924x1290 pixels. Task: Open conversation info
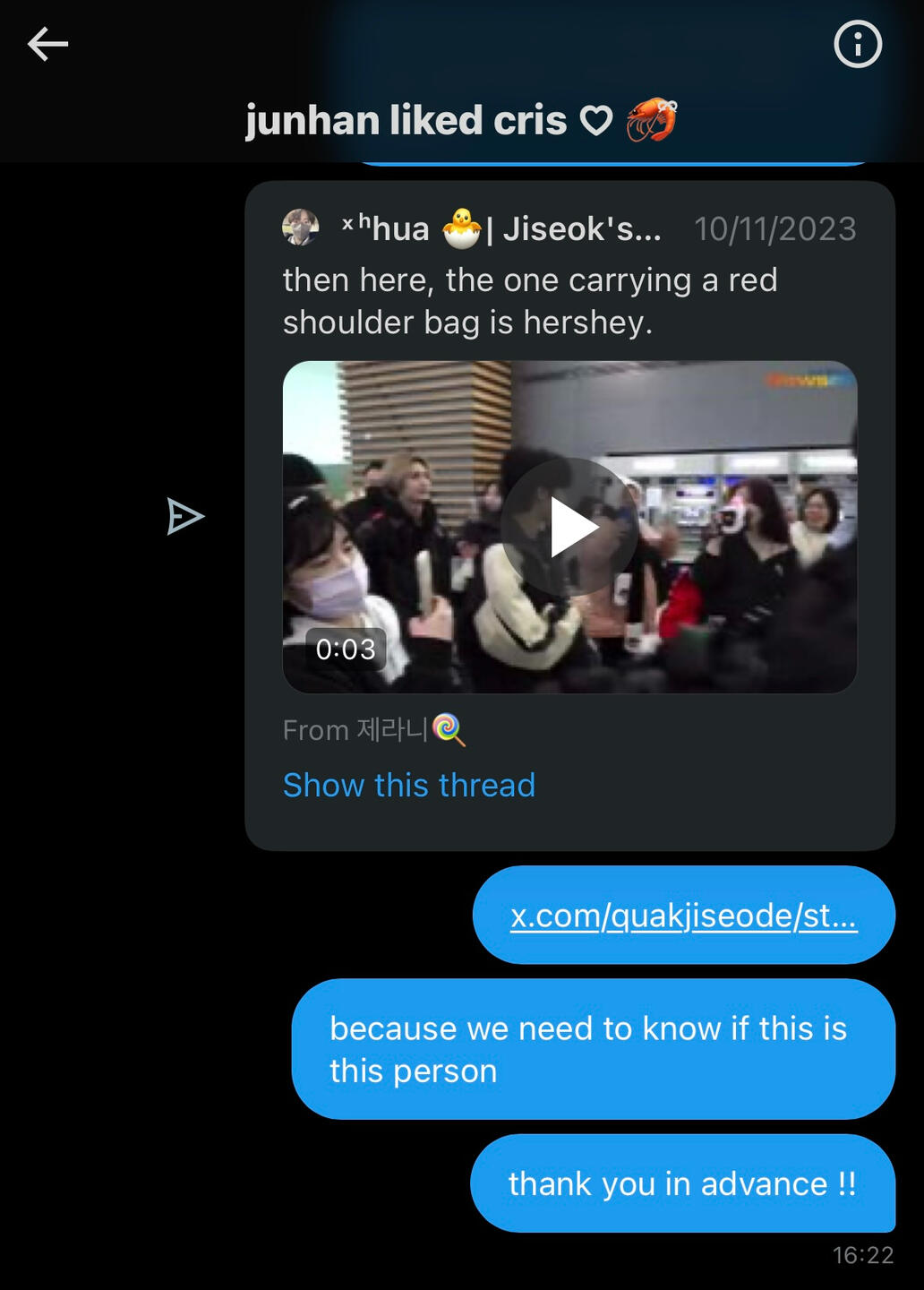point(857,44)
